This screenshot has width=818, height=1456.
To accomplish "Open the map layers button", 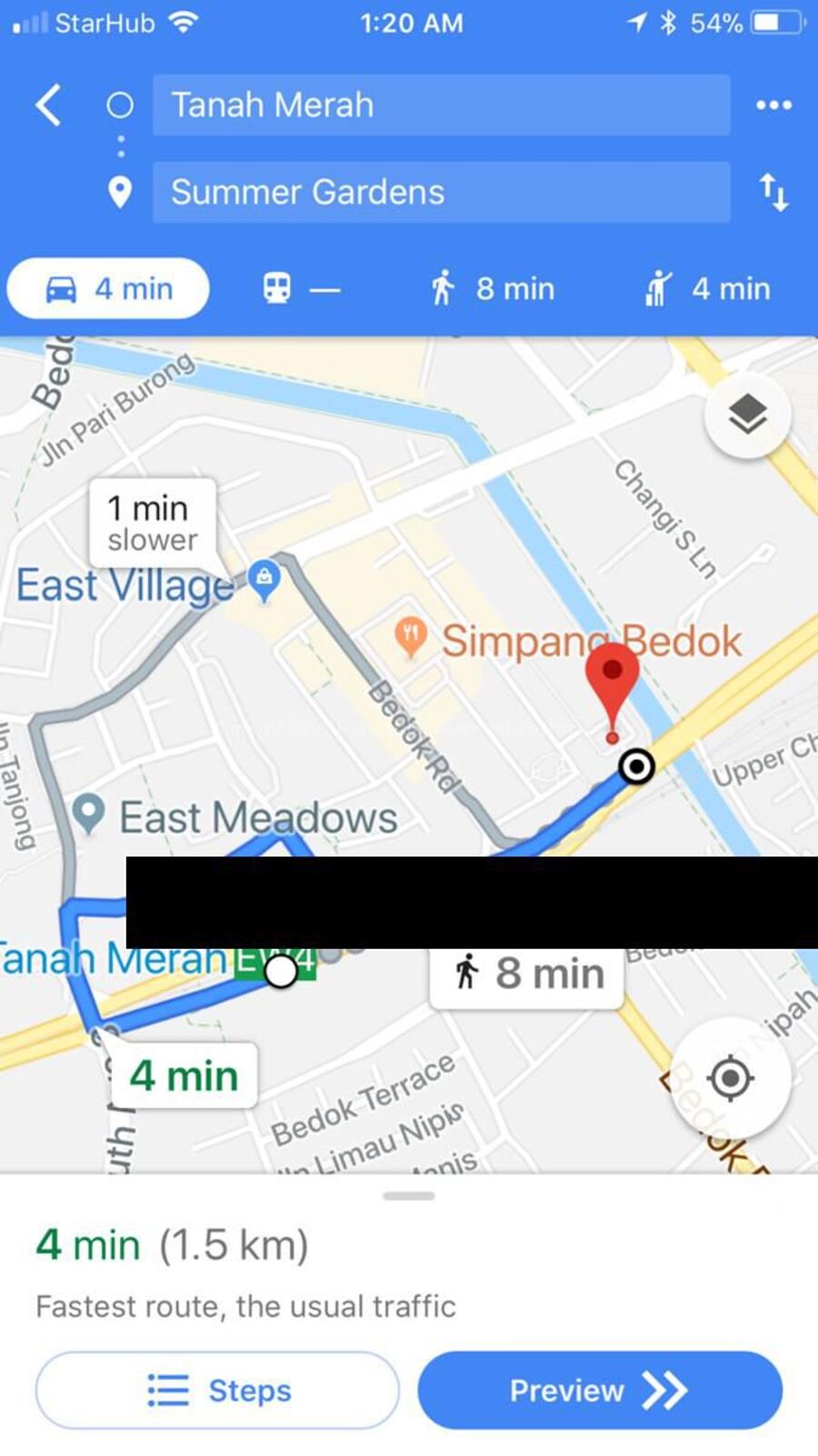I will pos(747,415).
